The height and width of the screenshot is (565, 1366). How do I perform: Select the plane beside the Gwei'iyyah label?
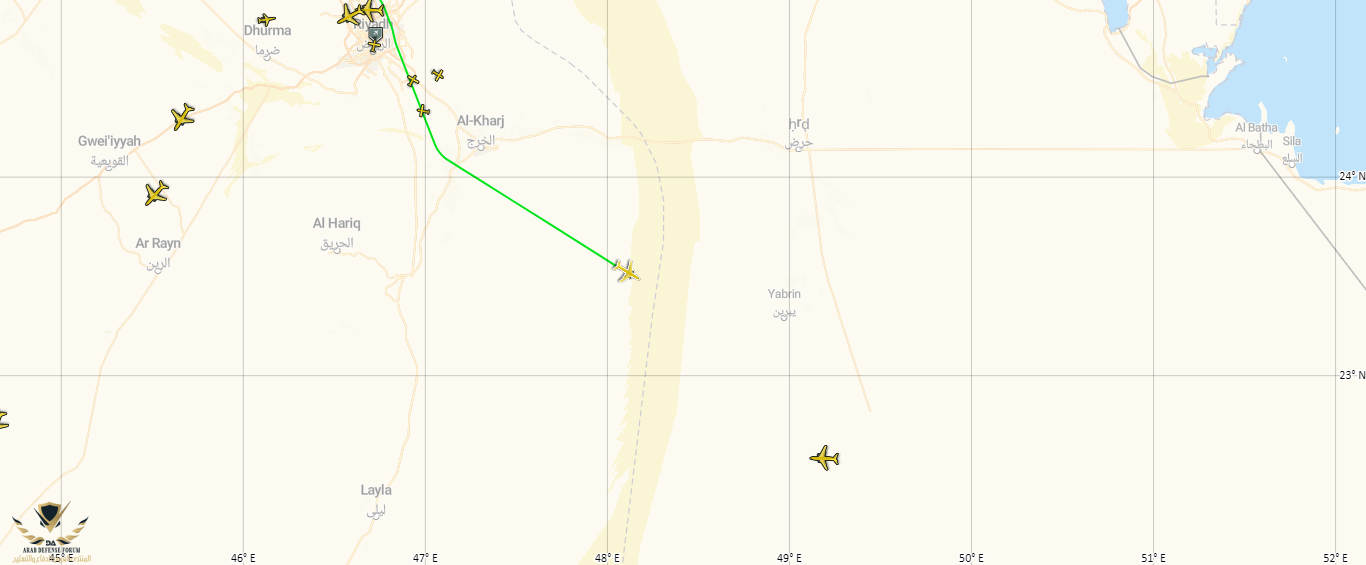[x=182, y=117]
